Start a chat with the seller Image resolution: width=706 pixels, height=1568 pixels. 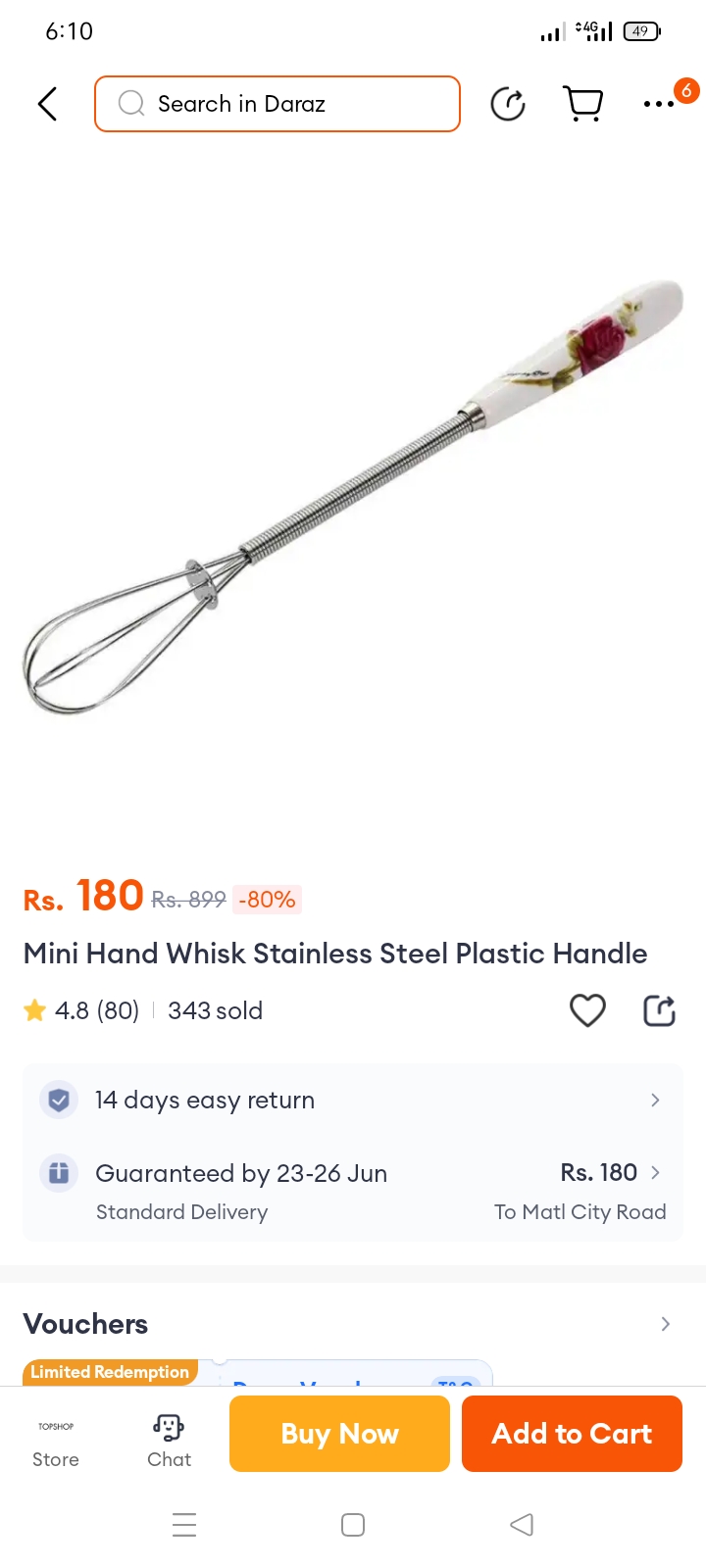click(x=169, y=1442)
